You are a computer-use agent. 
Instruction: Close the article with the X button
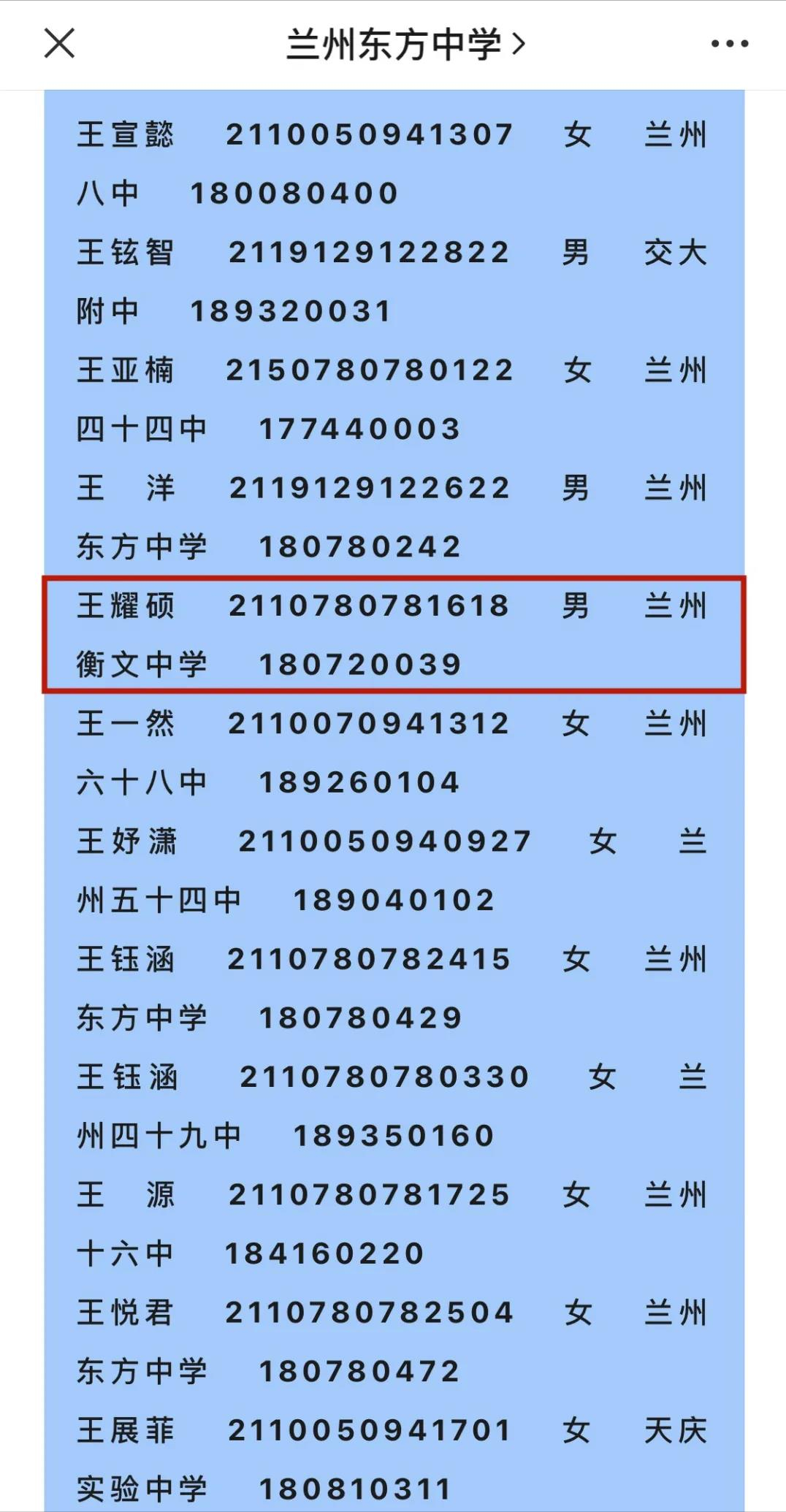click(x=59, y=43)
